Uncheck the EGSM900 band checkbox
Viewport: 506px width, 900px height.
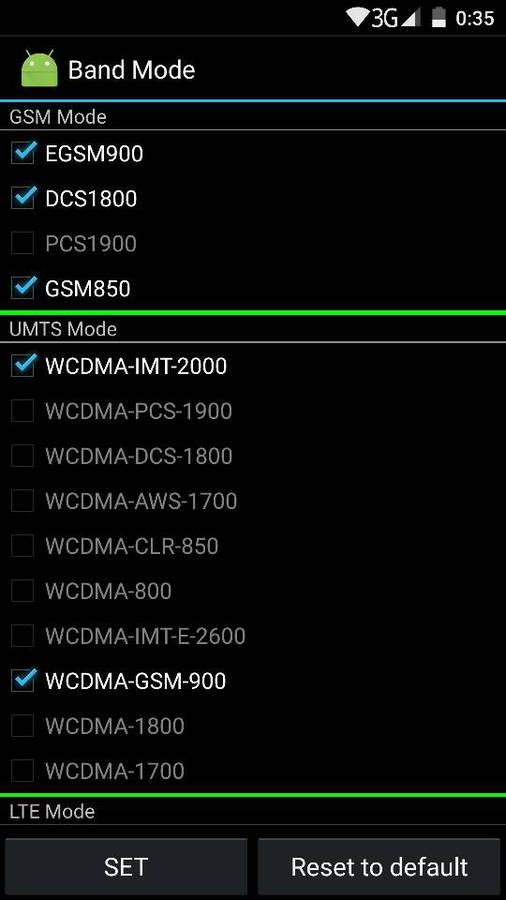point(22,154)
